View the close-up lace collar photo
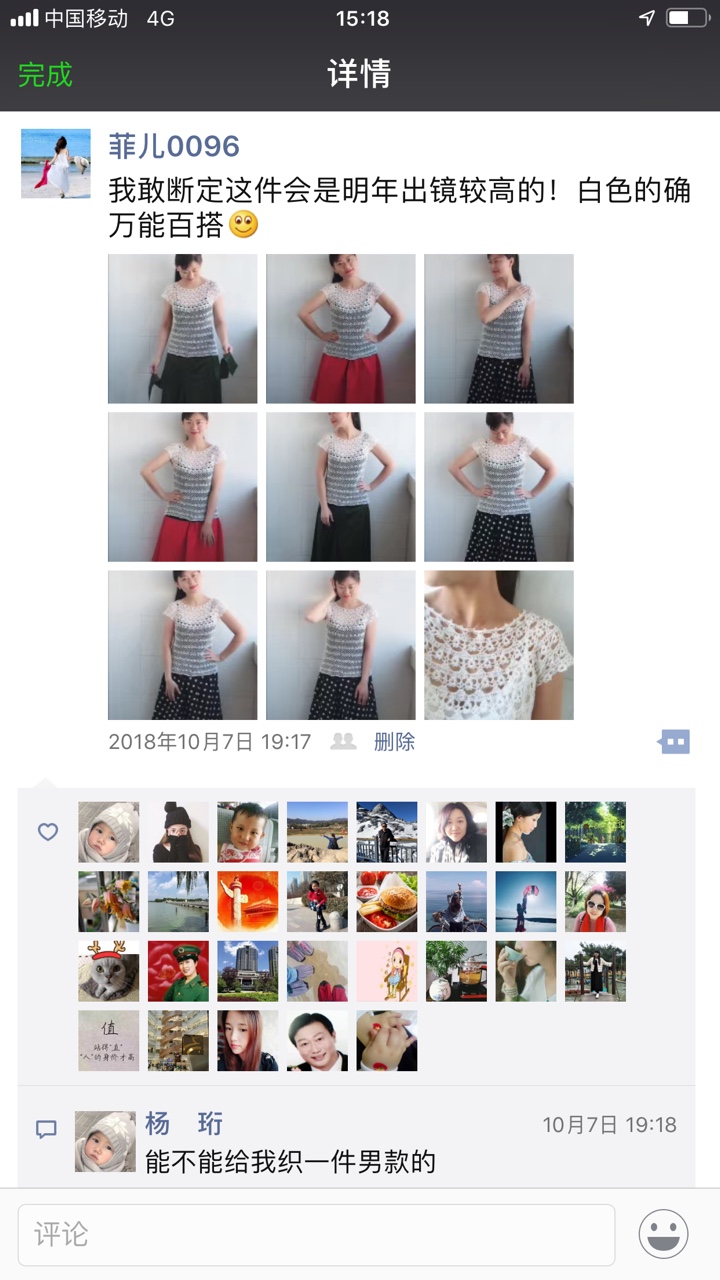This screenshot has width=720, height=1280. (x=498, y=645)
